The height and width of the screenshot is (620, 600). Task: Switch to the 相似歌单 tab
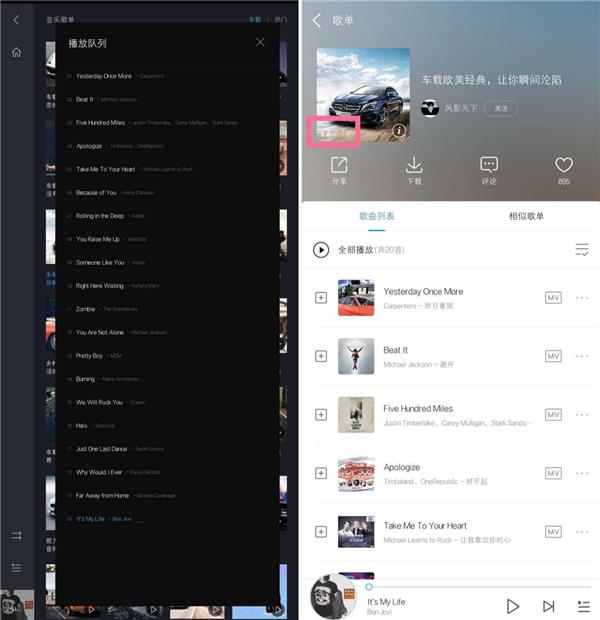526,216
